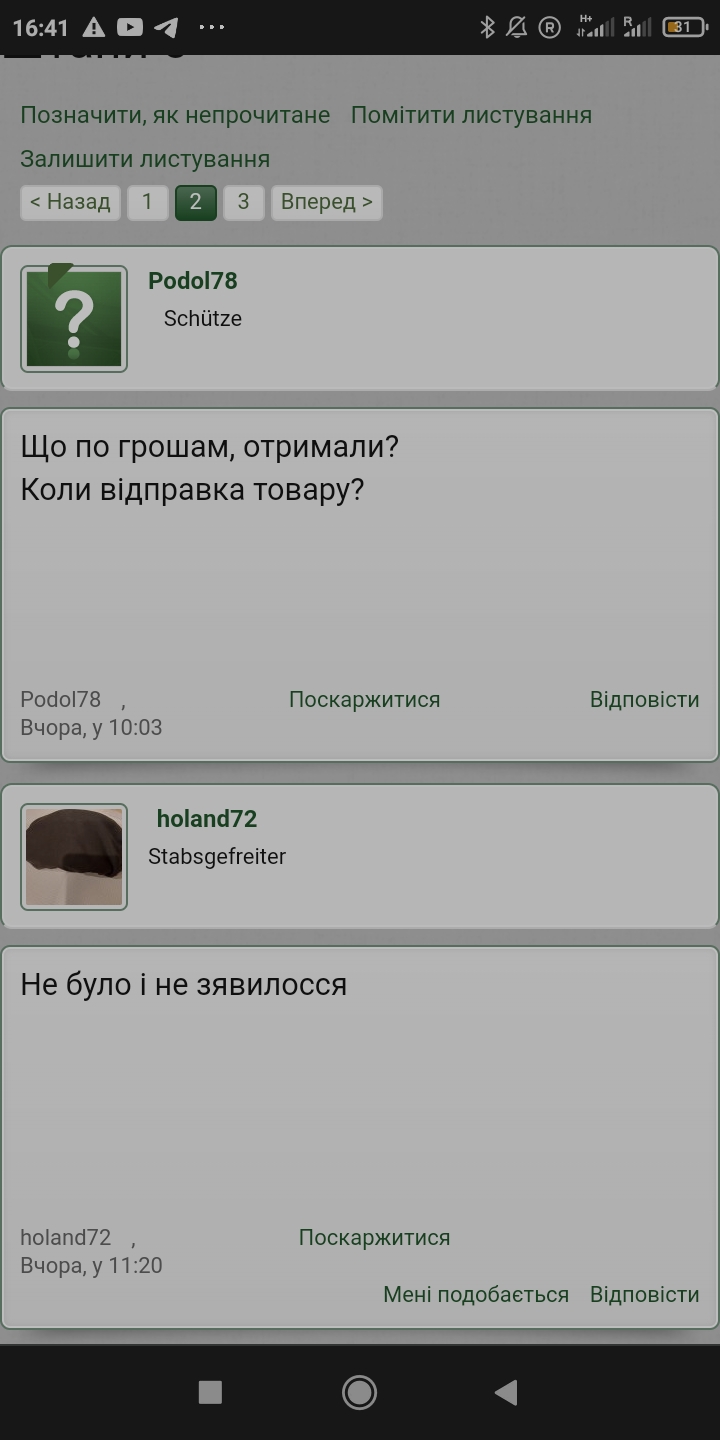
Task: Go to next page with Вперед
Action: (x=326, y=202)
